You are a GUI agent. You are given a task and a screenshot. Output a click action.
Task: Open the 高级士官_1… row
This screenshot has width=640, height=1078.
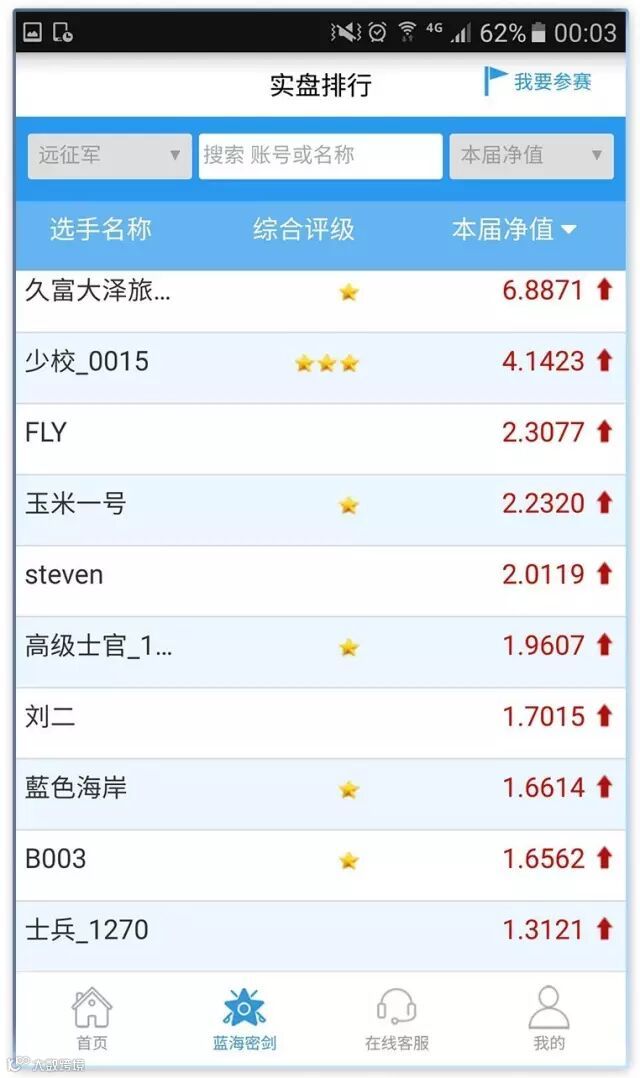pyautogui.click(x=98, y=646)
